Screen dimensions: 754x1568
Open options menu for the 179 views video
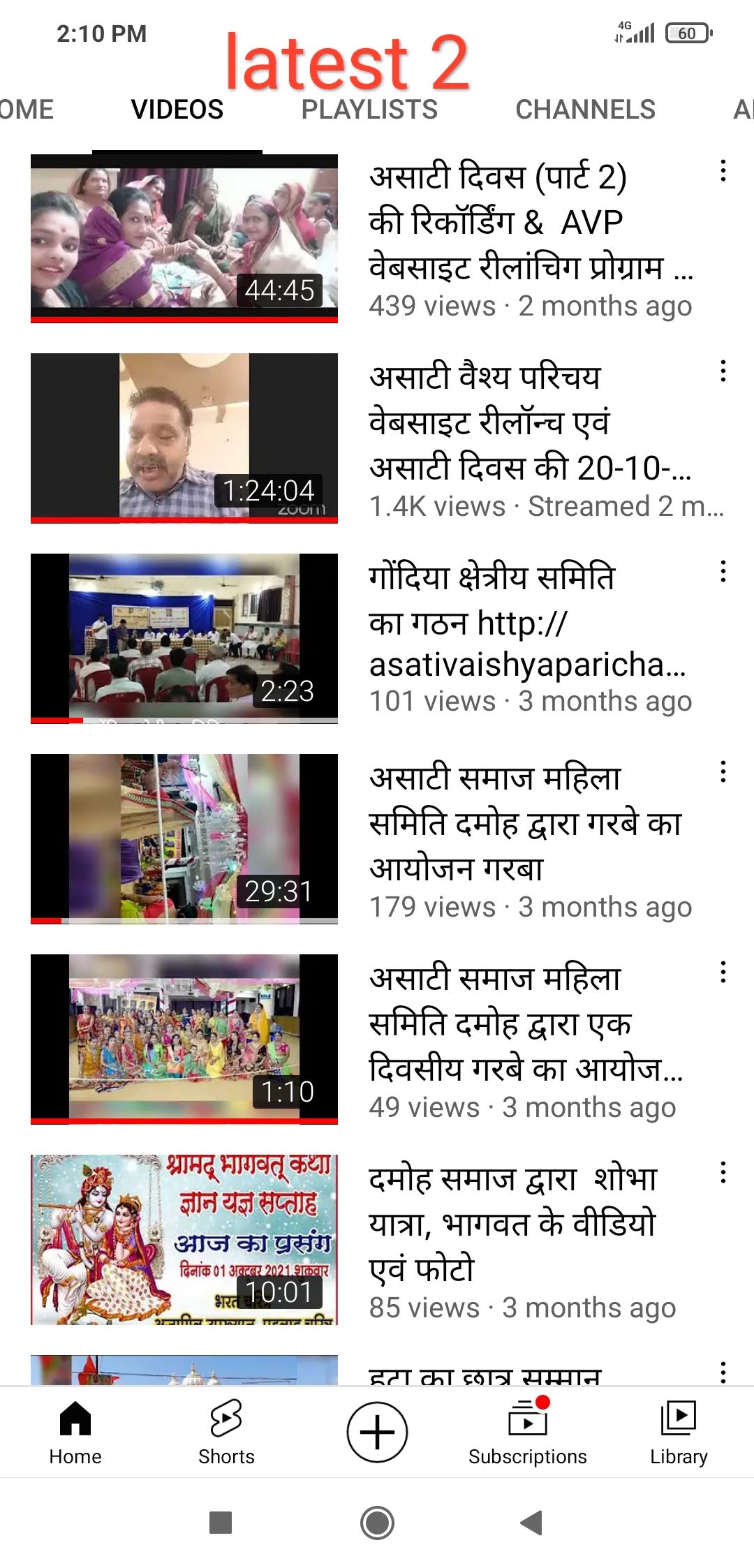tap(723, 772)
